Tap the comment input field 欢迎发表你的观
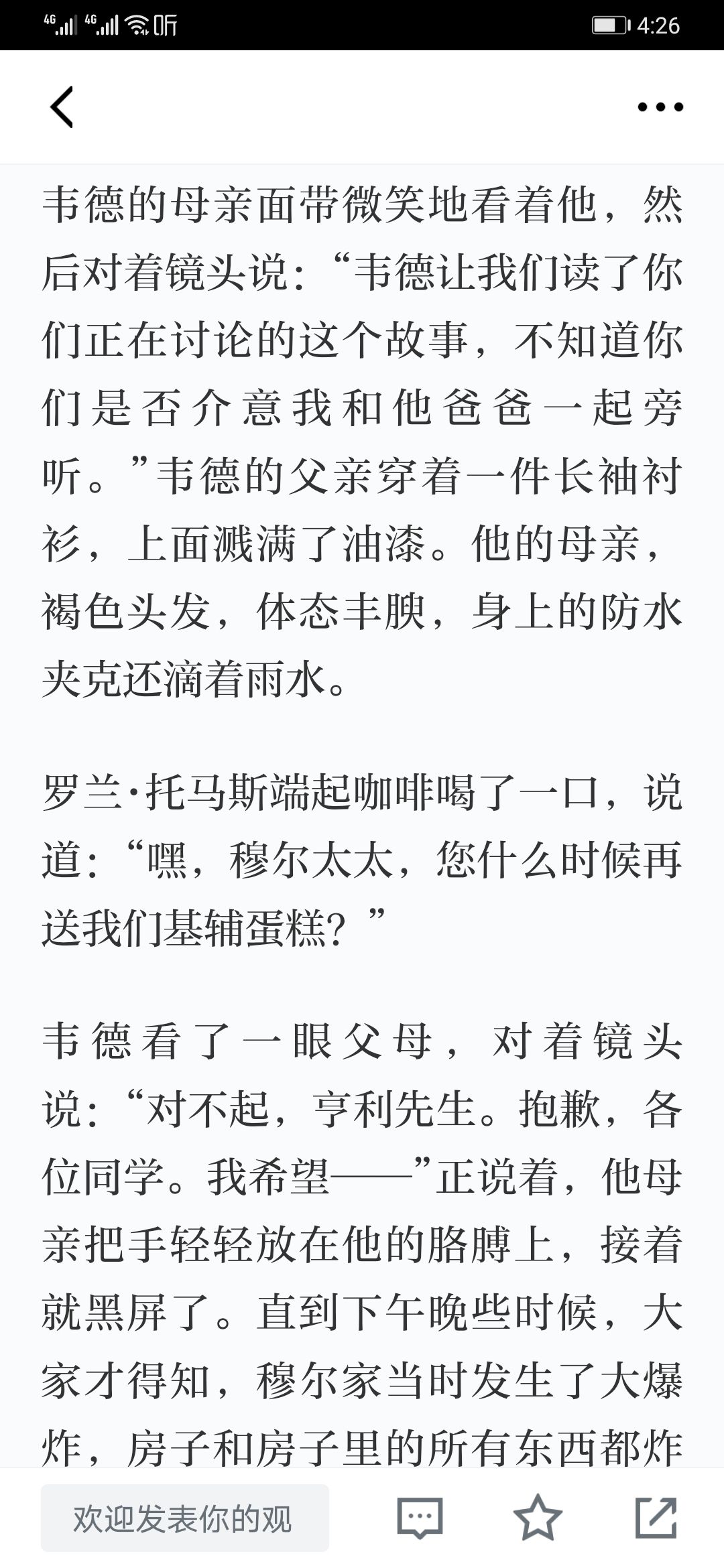The width and height of the screenshot is (724, 1568). 185,1518
